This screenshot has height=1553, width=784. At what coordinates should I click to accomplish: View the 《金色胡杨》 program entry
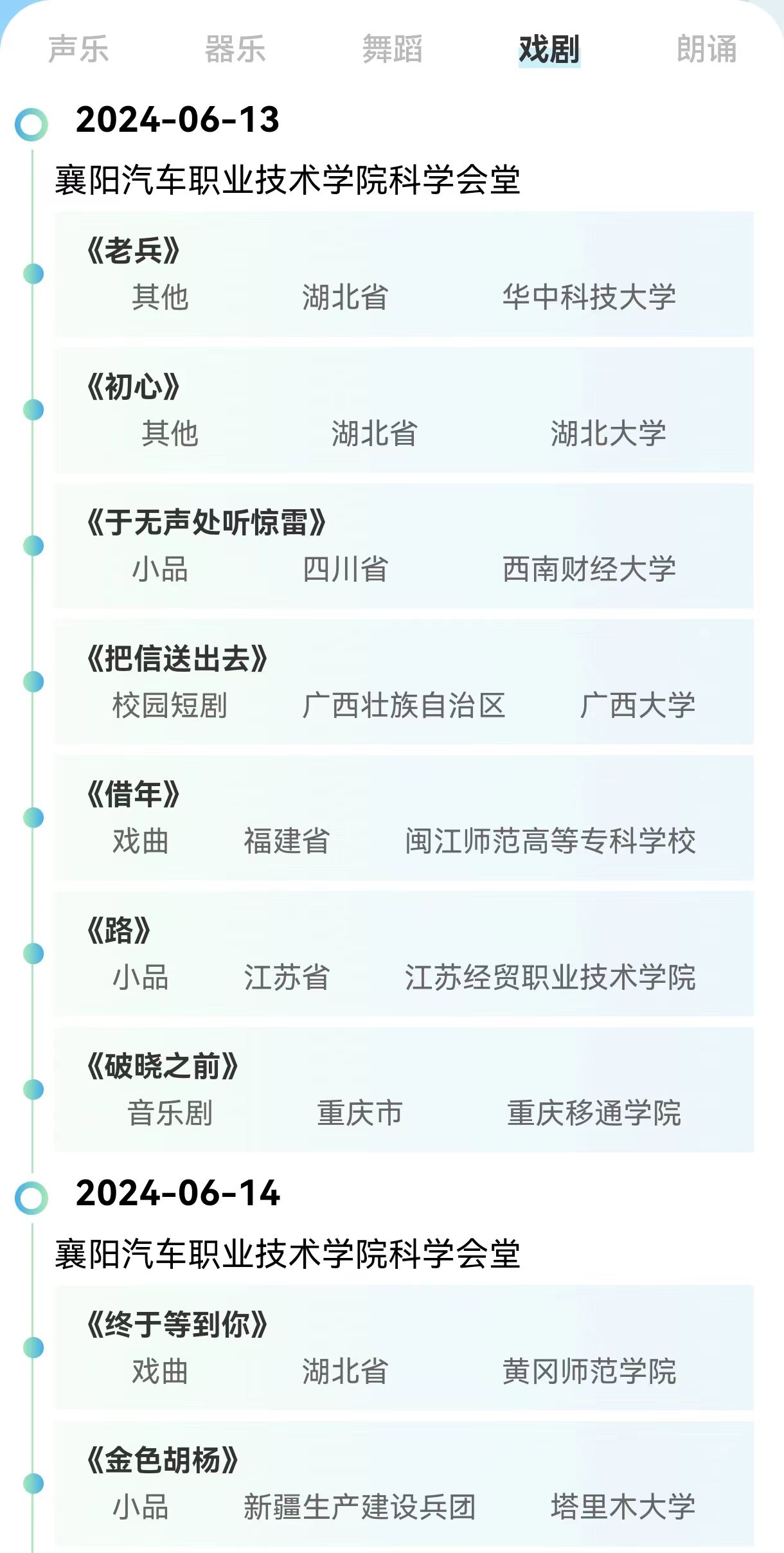tap(404, 1484)
